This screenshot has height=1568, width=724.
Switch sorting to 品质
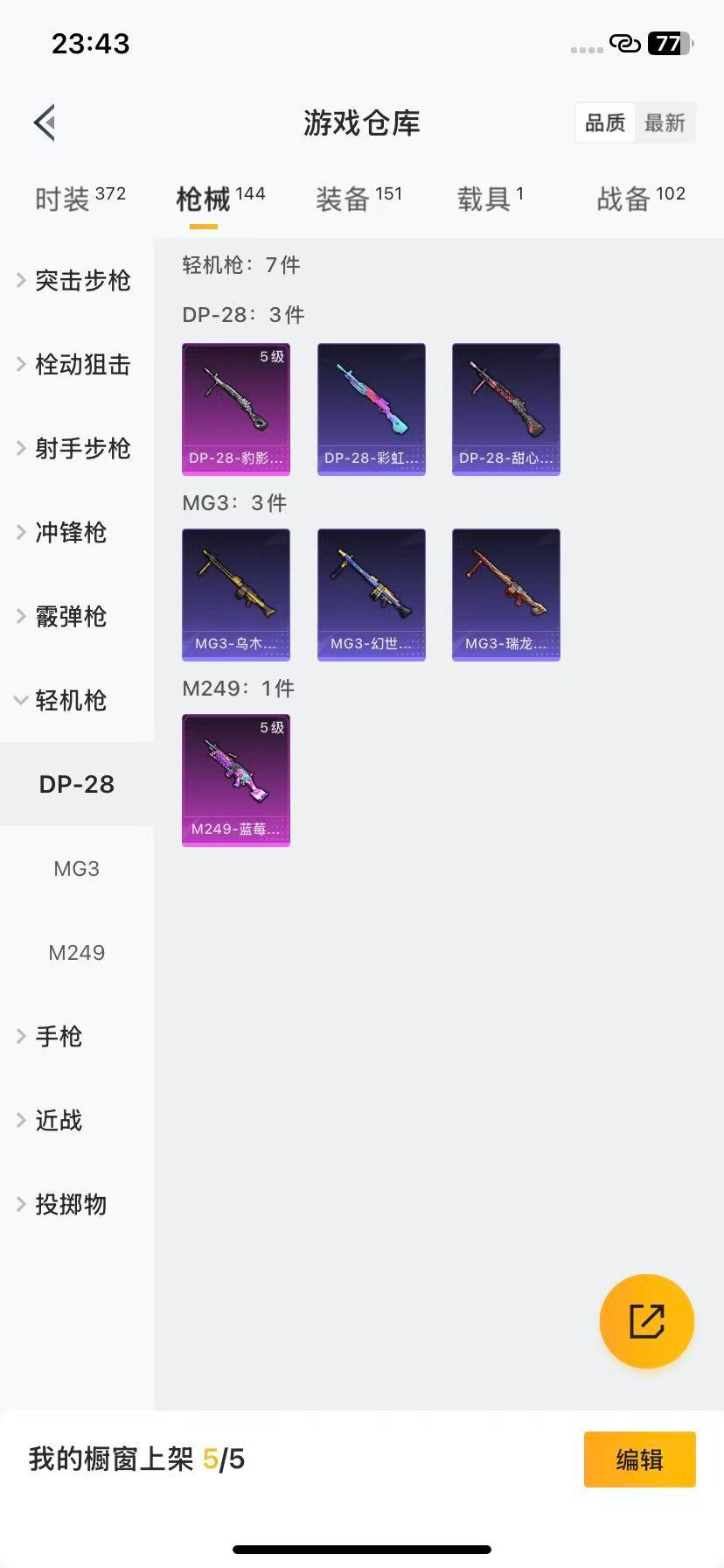tap(604, 122)
